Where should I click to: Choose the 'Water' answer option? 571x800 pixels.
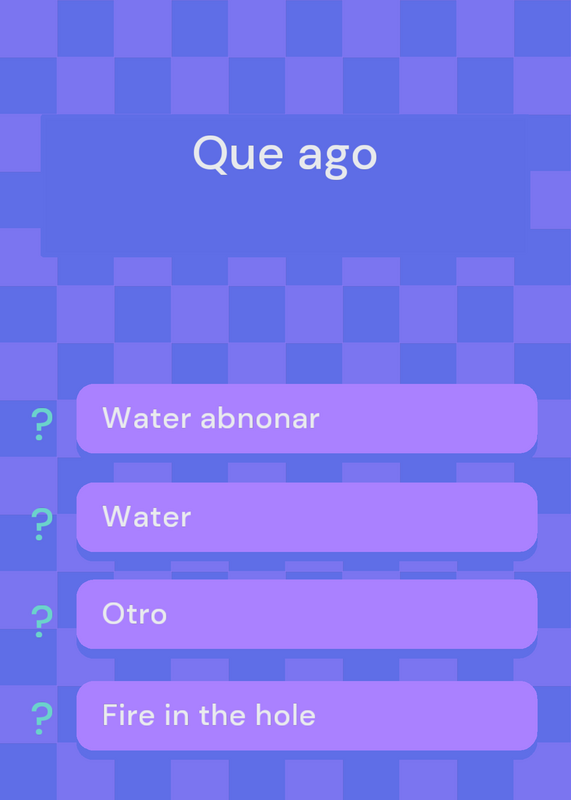(x=307, y=517)
